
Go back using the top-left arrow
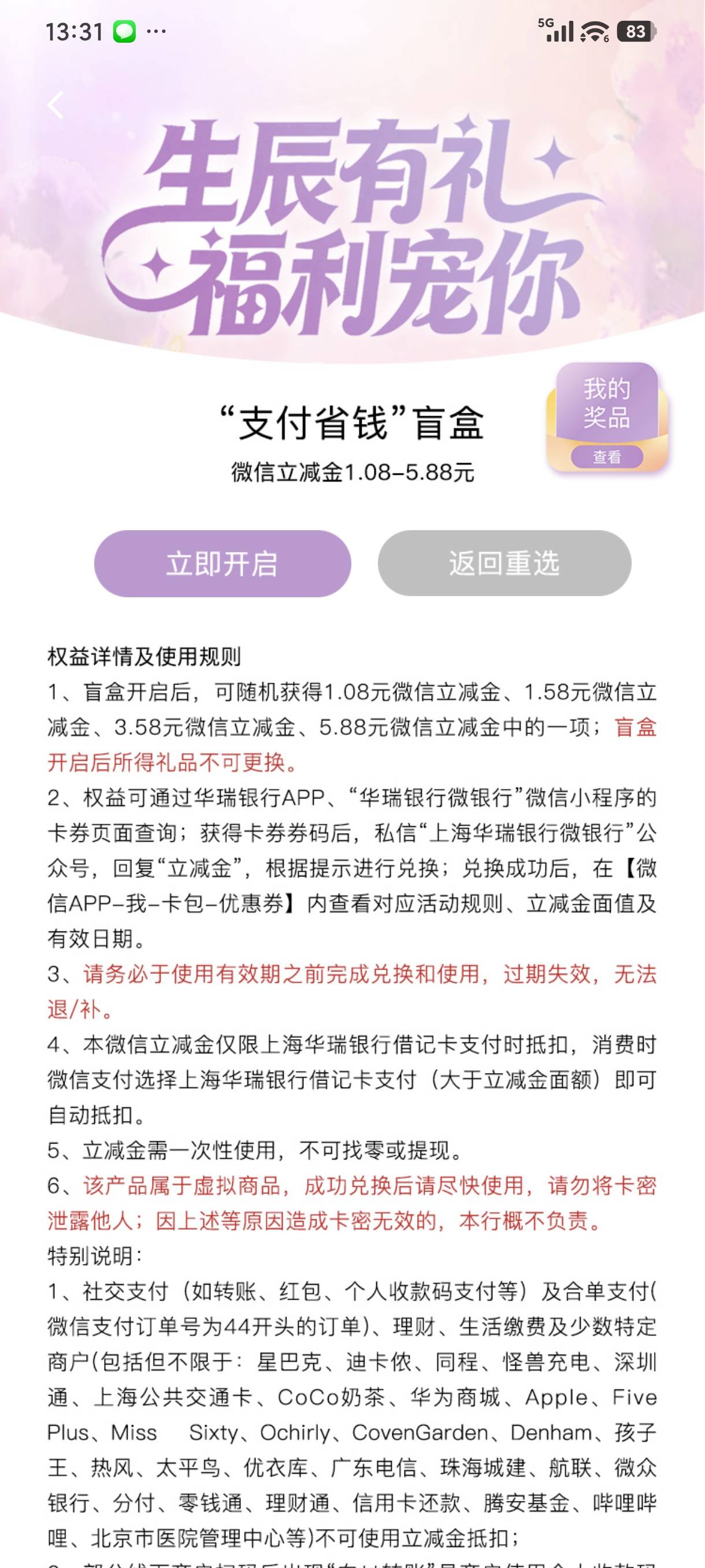(x=55, y=105)
